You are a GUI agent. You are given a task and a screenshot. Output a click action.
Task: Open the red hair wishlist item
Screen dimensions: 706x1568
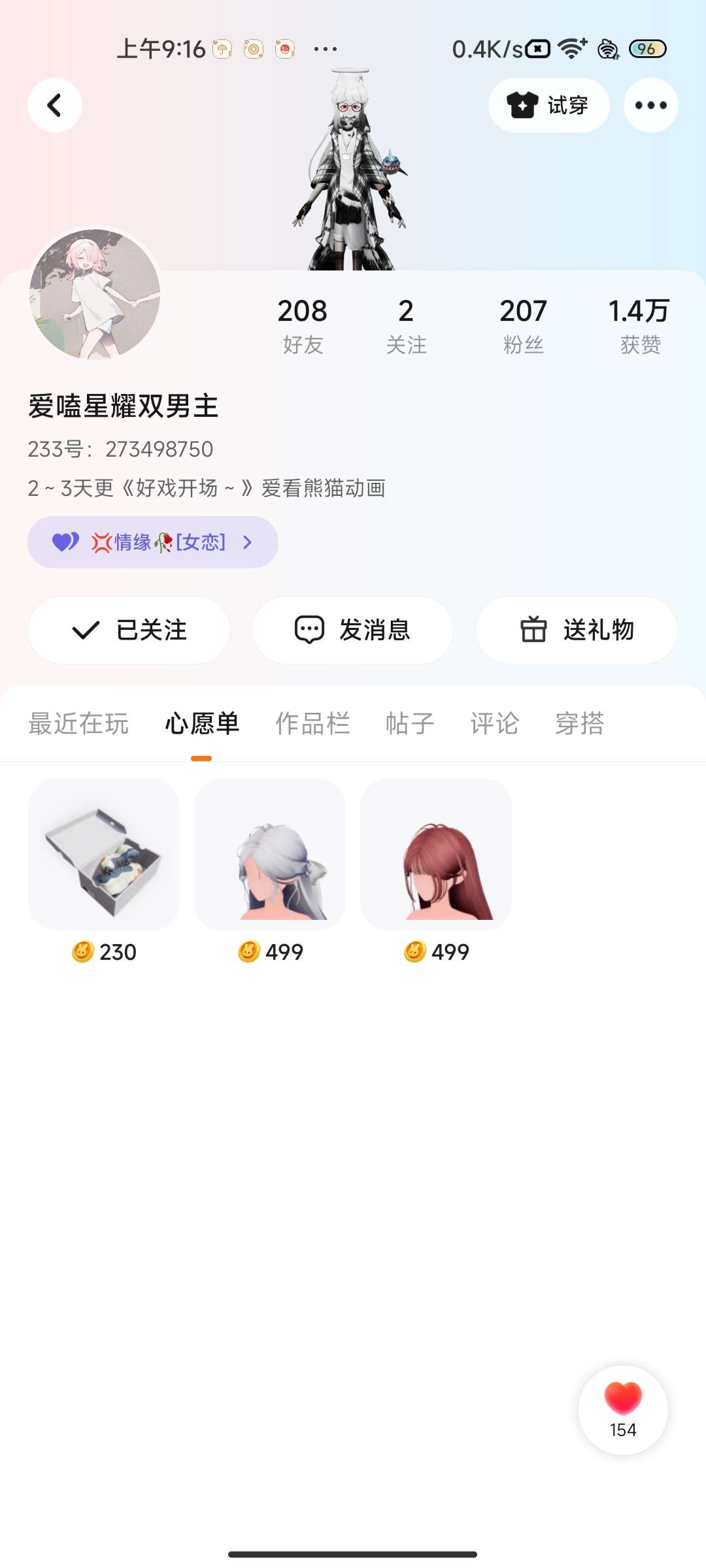pos(436,855)
